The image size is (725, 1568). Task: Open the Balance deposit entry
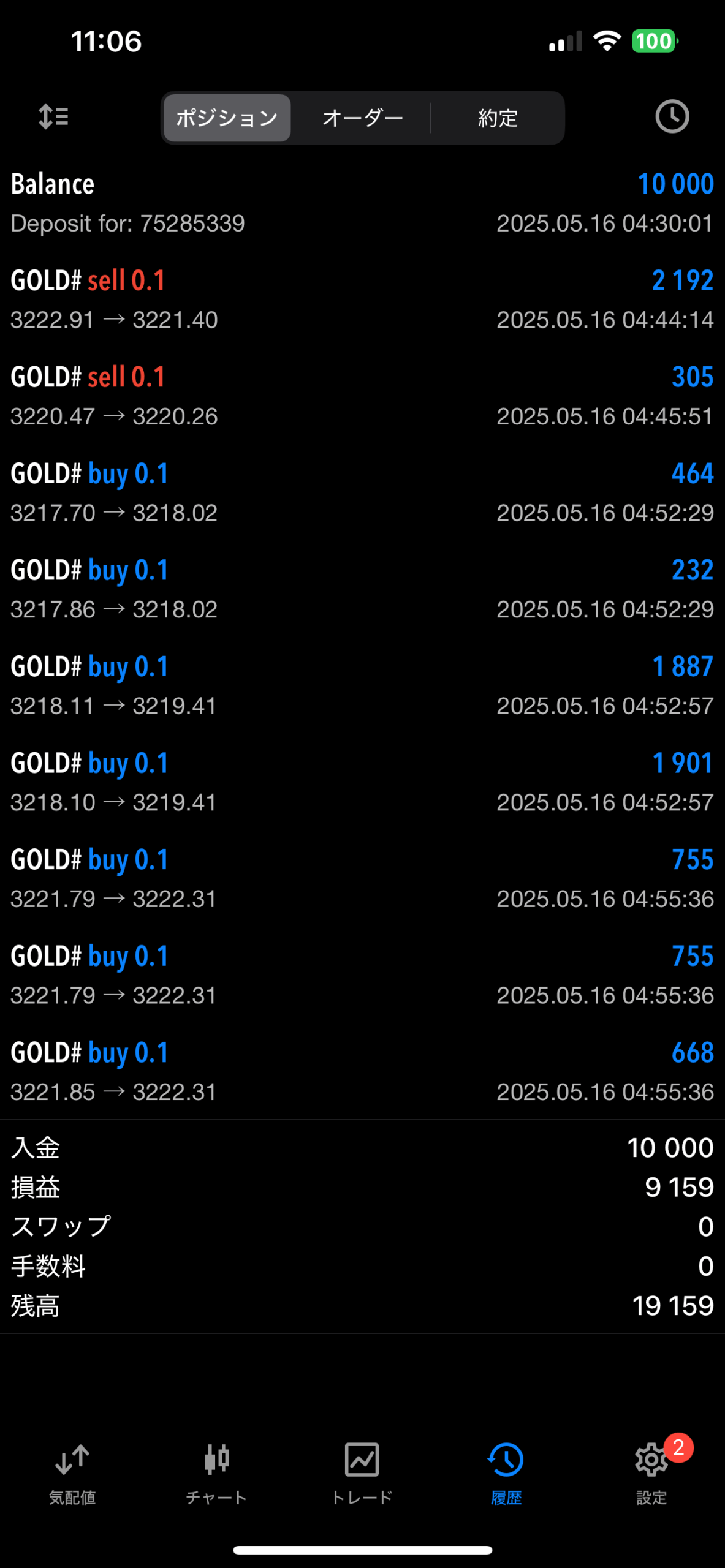[362, 203]
